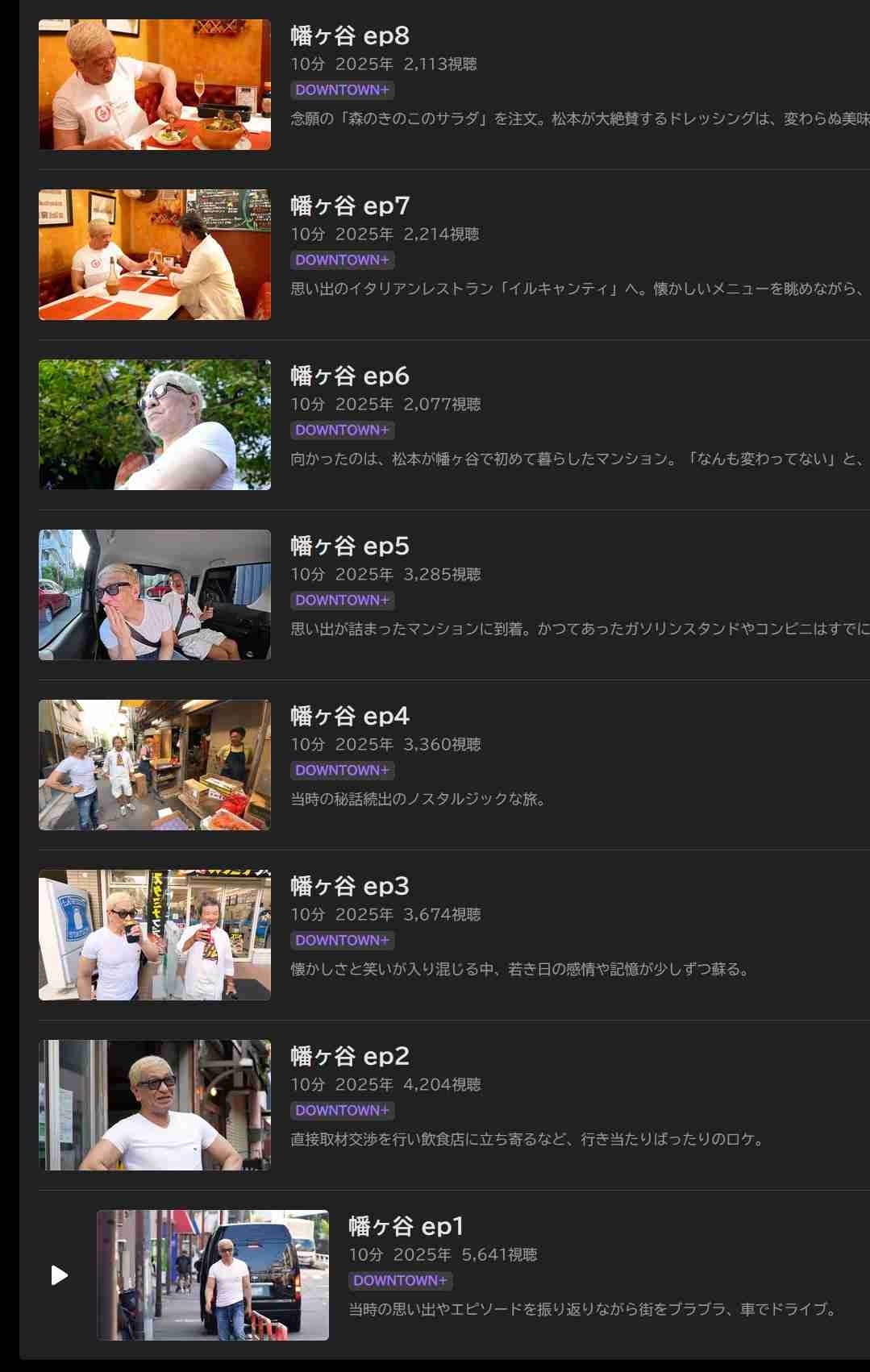Play the 幡ヶ谷 ep5 episode

(x=349, y=547)
